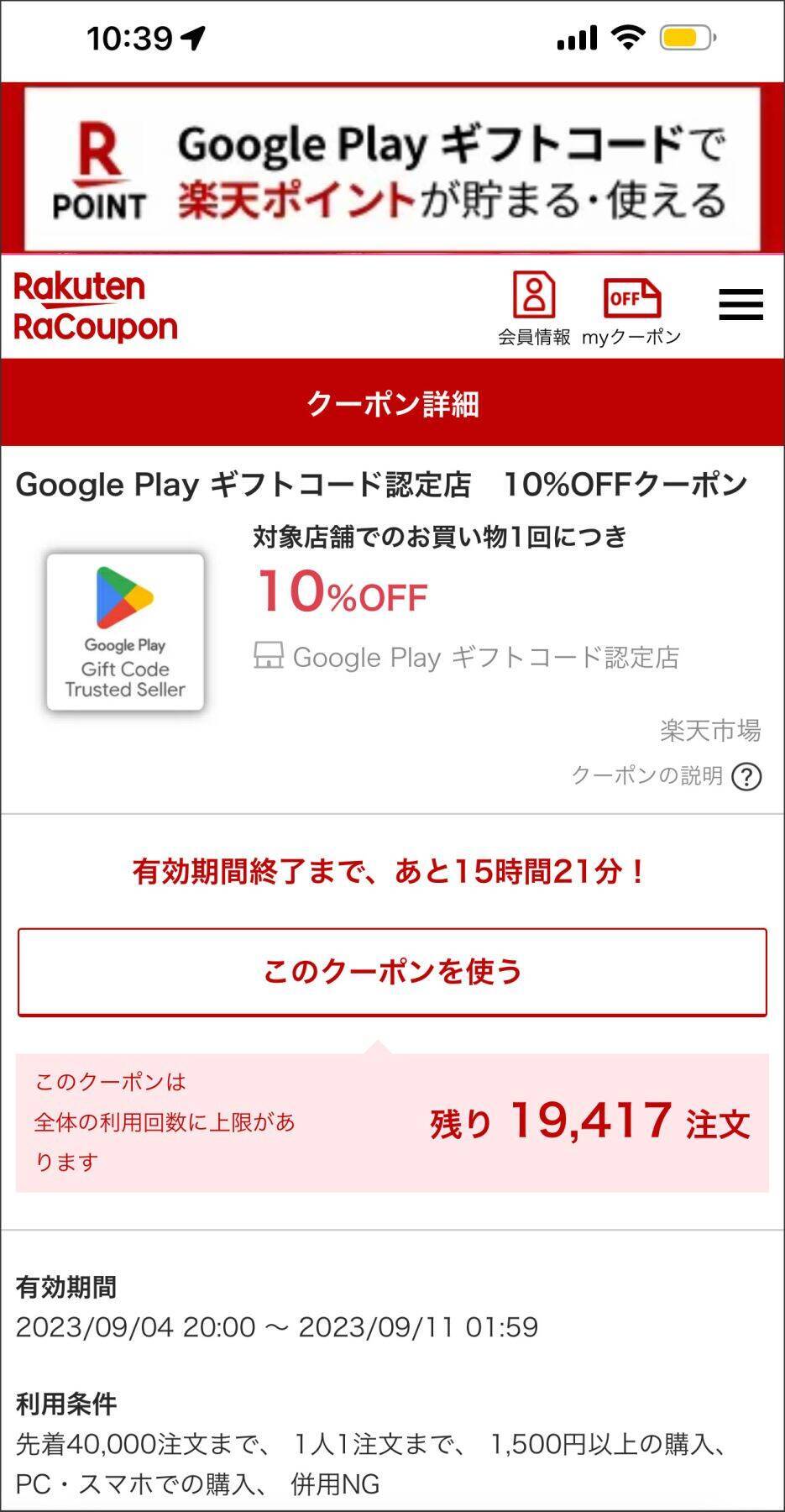
Task: Open myクーポン list
Action: click(x=631, y=308)
